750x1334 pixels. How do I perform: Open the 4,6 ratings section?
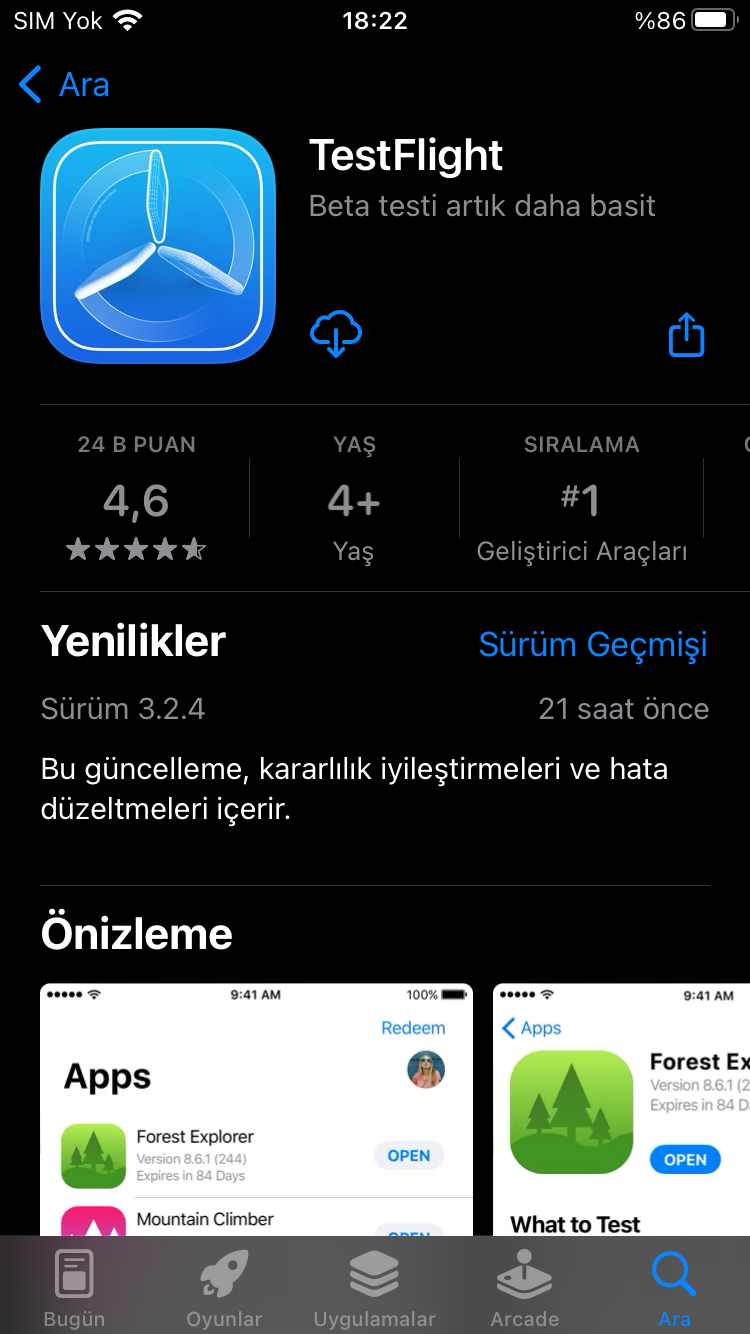(136, 500)
